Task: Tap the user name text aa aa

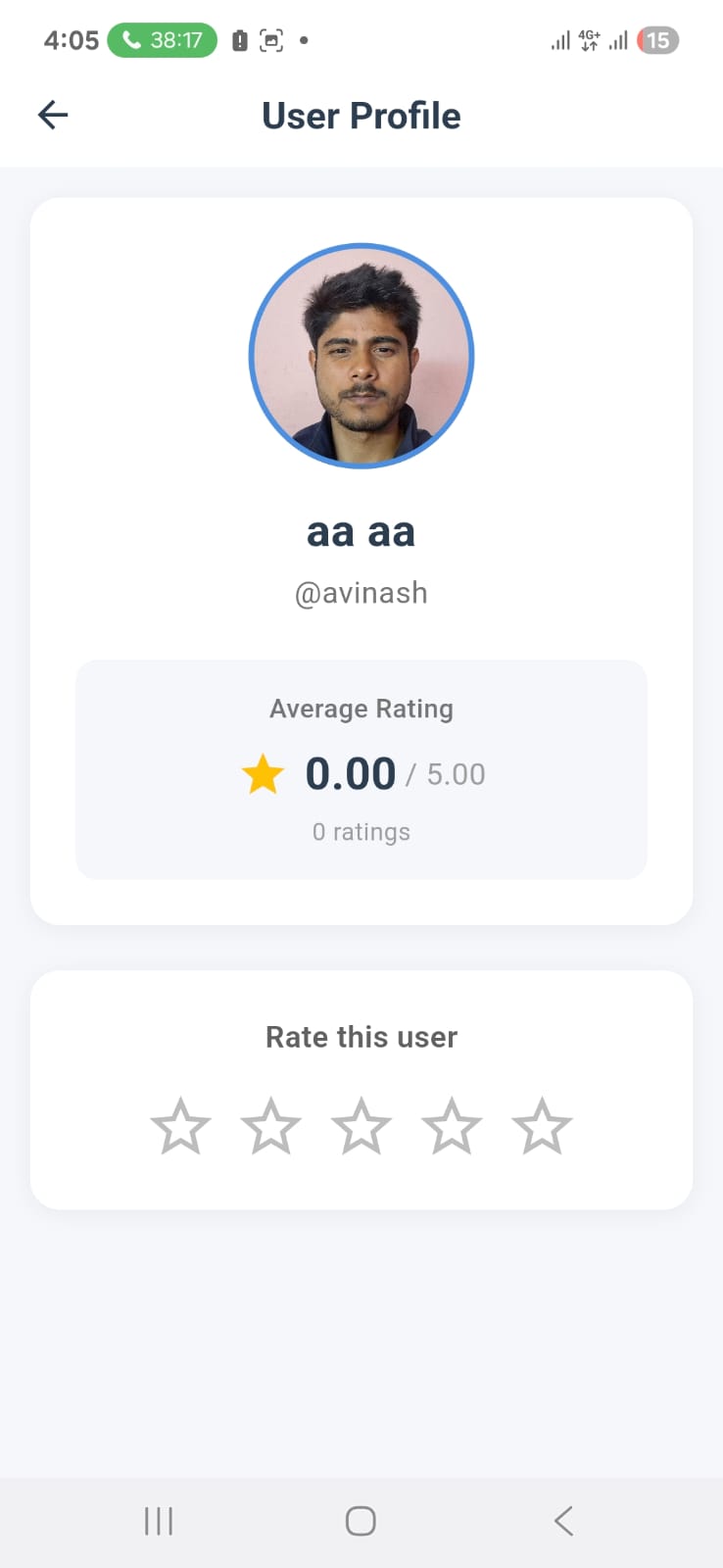Action: pyautogui.click(x=361, y=530)
